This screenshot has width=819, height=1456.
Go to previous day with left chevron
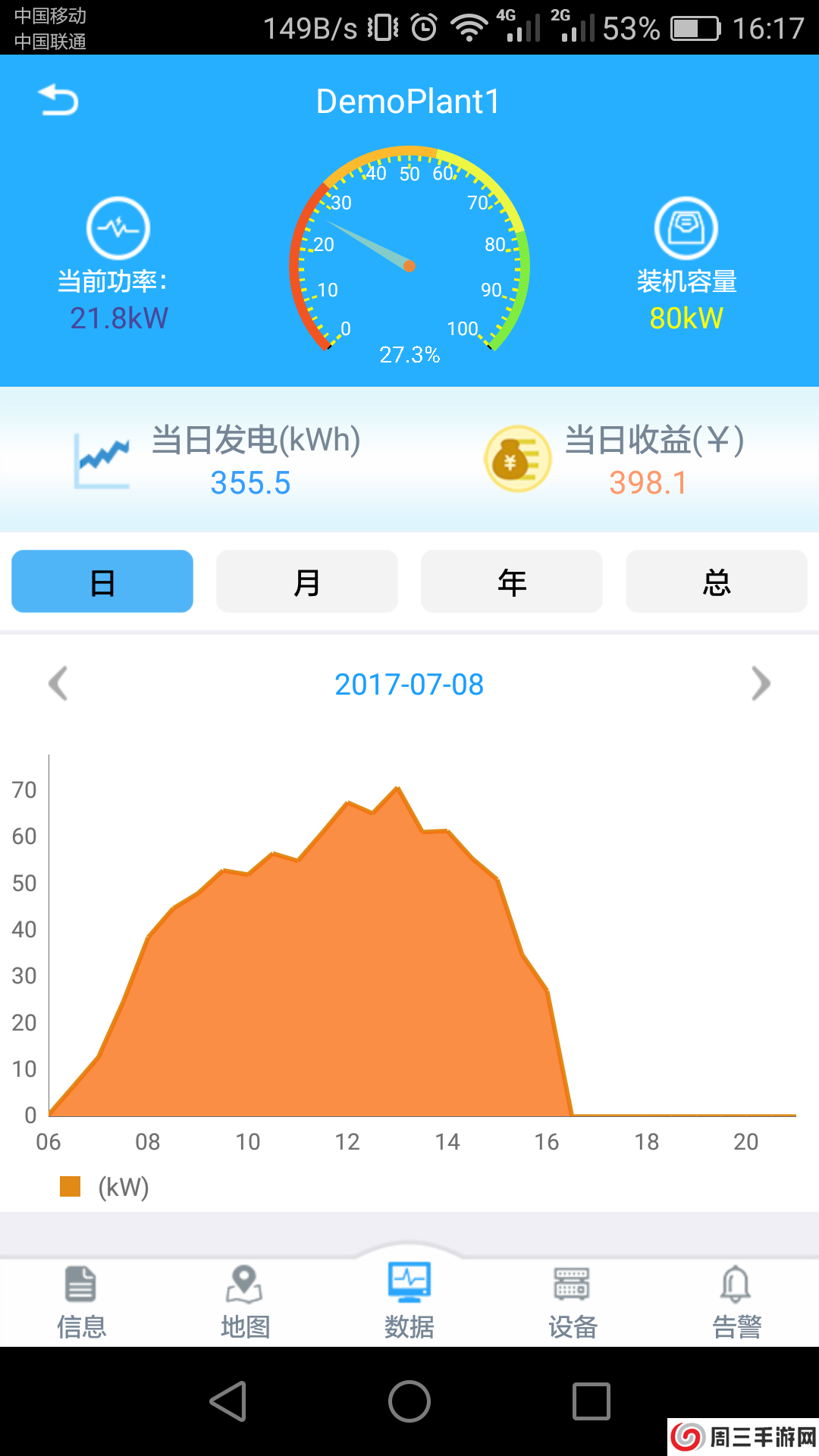click(x=58, y=684)
